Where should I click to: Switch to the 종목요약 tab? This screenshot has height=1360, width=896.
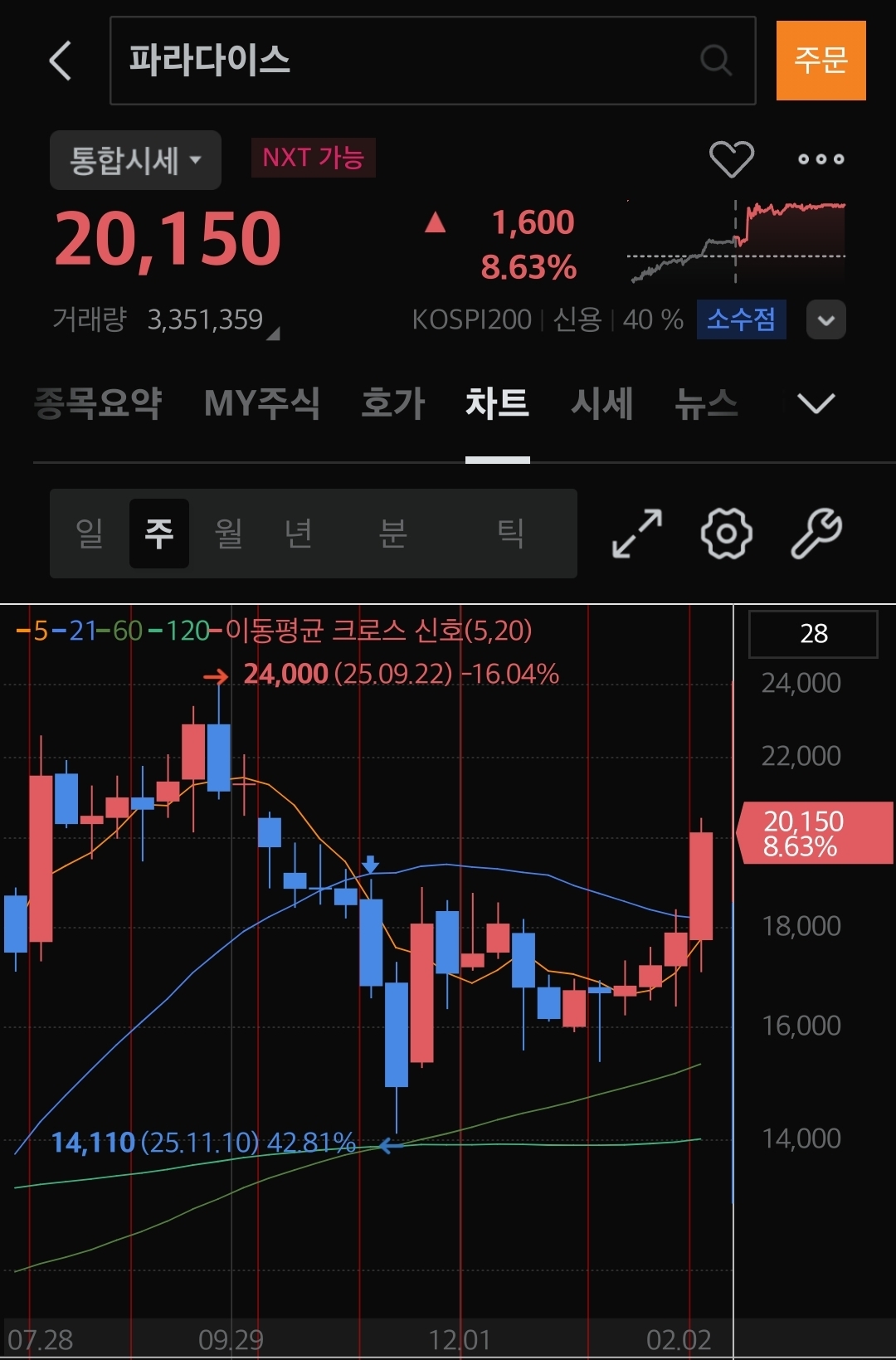98,404
